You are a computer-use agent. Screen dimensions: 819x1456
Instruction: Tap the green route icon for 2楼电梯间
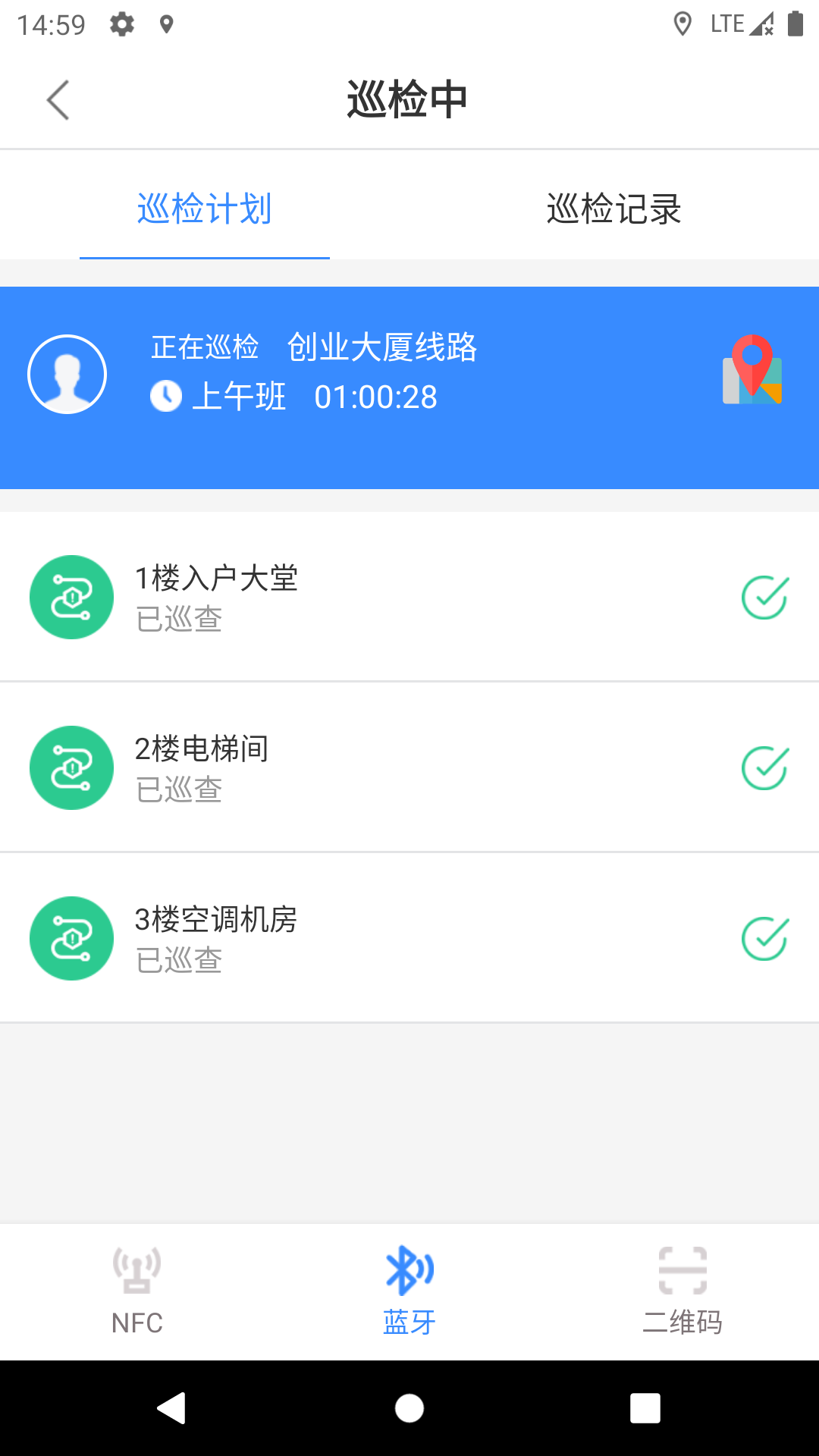coord(71,767)
